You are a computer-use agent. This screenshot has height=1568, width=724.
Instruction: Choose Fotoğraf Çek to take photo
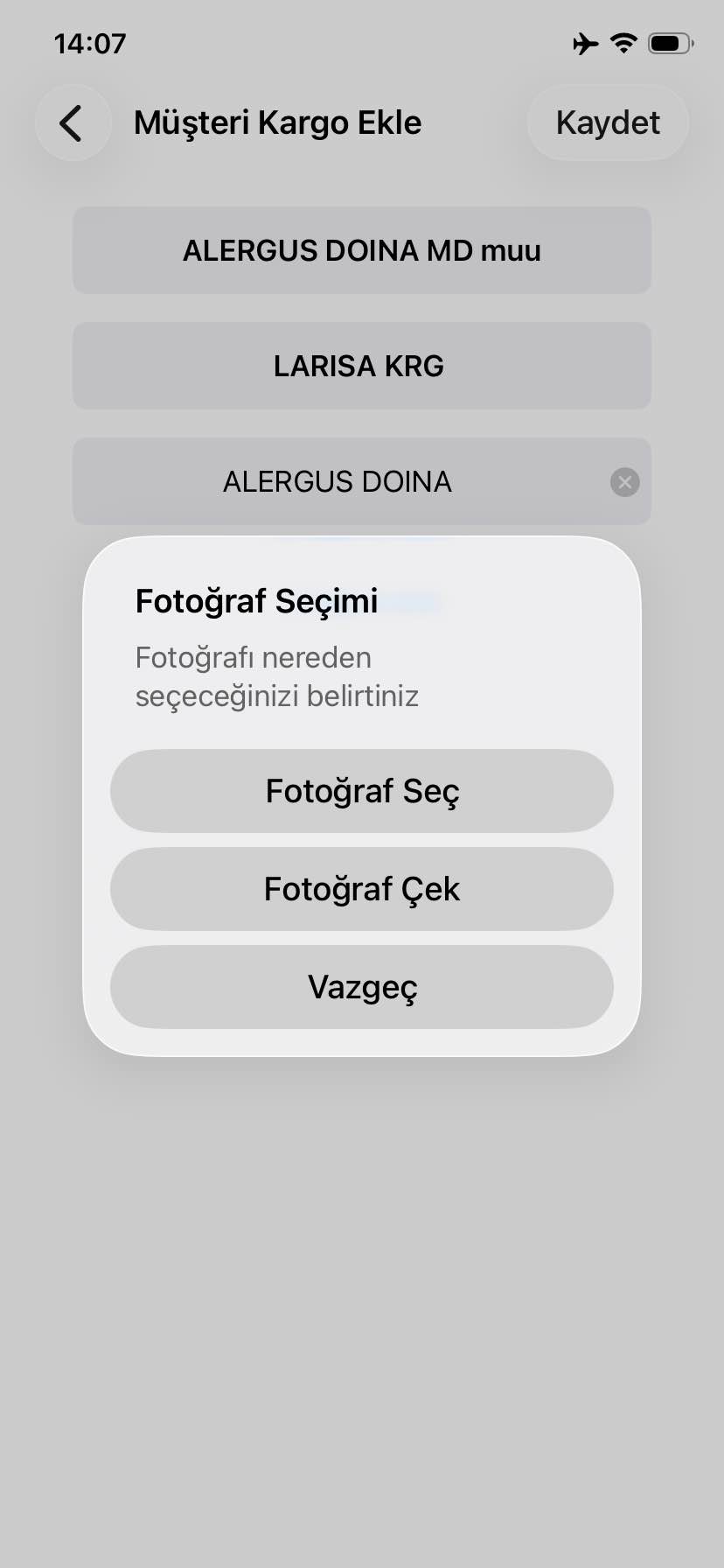362,889
